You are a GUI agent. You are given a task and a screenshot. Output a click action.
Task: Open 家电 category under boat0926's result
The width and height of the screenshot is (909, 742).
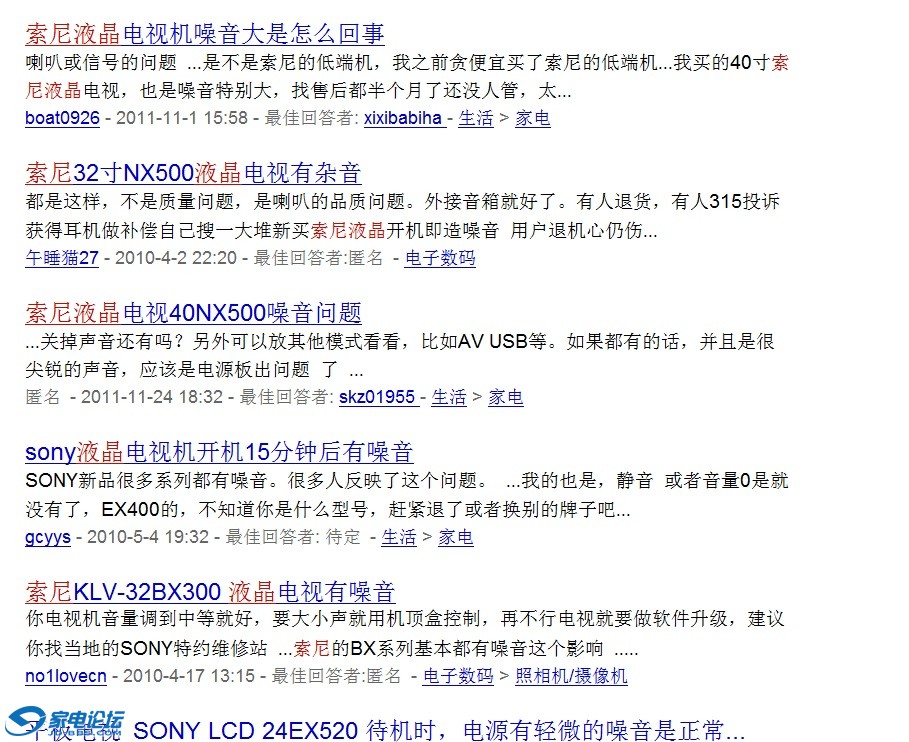pos(532,118)
